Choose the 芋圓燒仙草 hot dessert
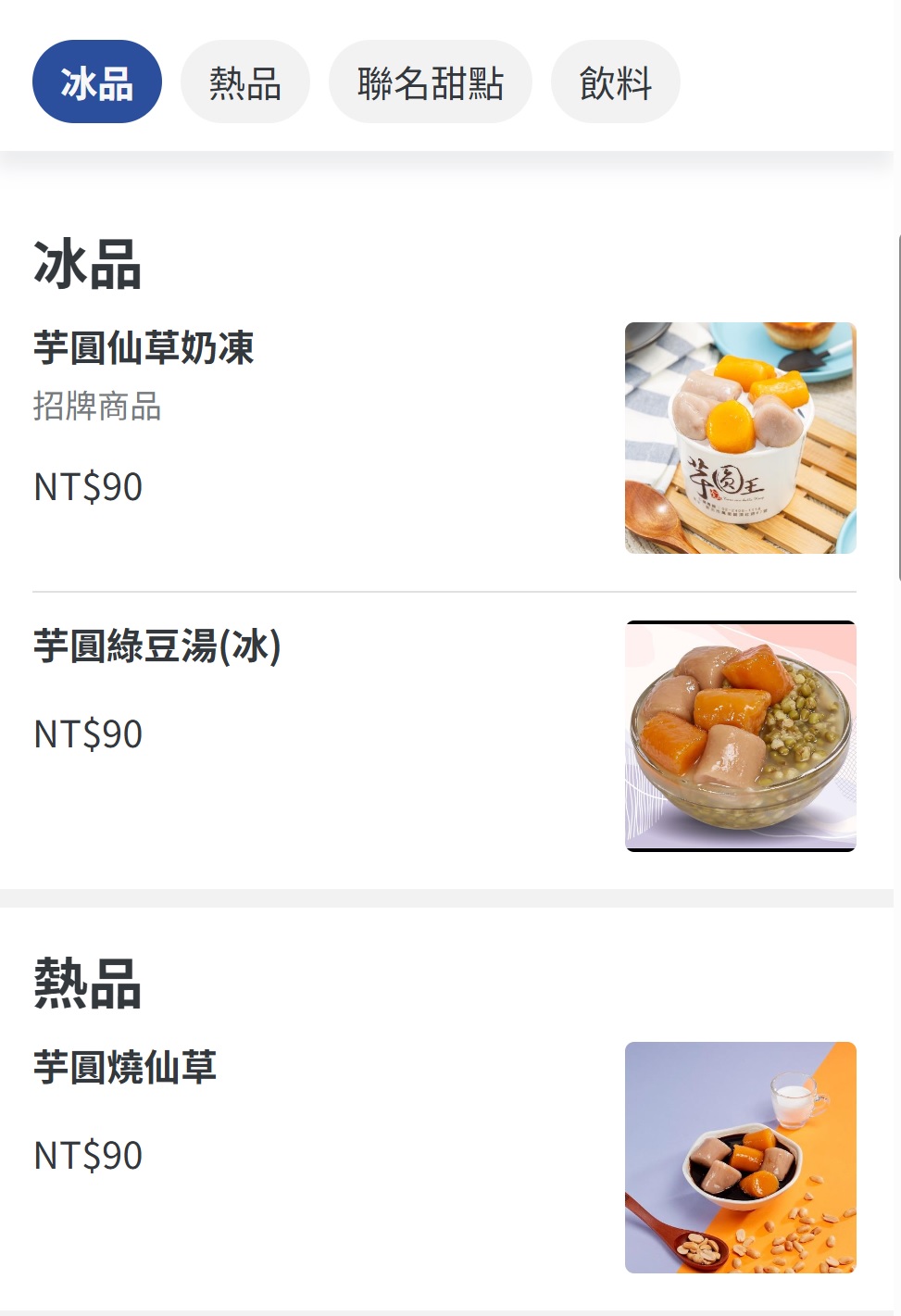This screenshot has height=1316, width=901. pos(125,1068)
